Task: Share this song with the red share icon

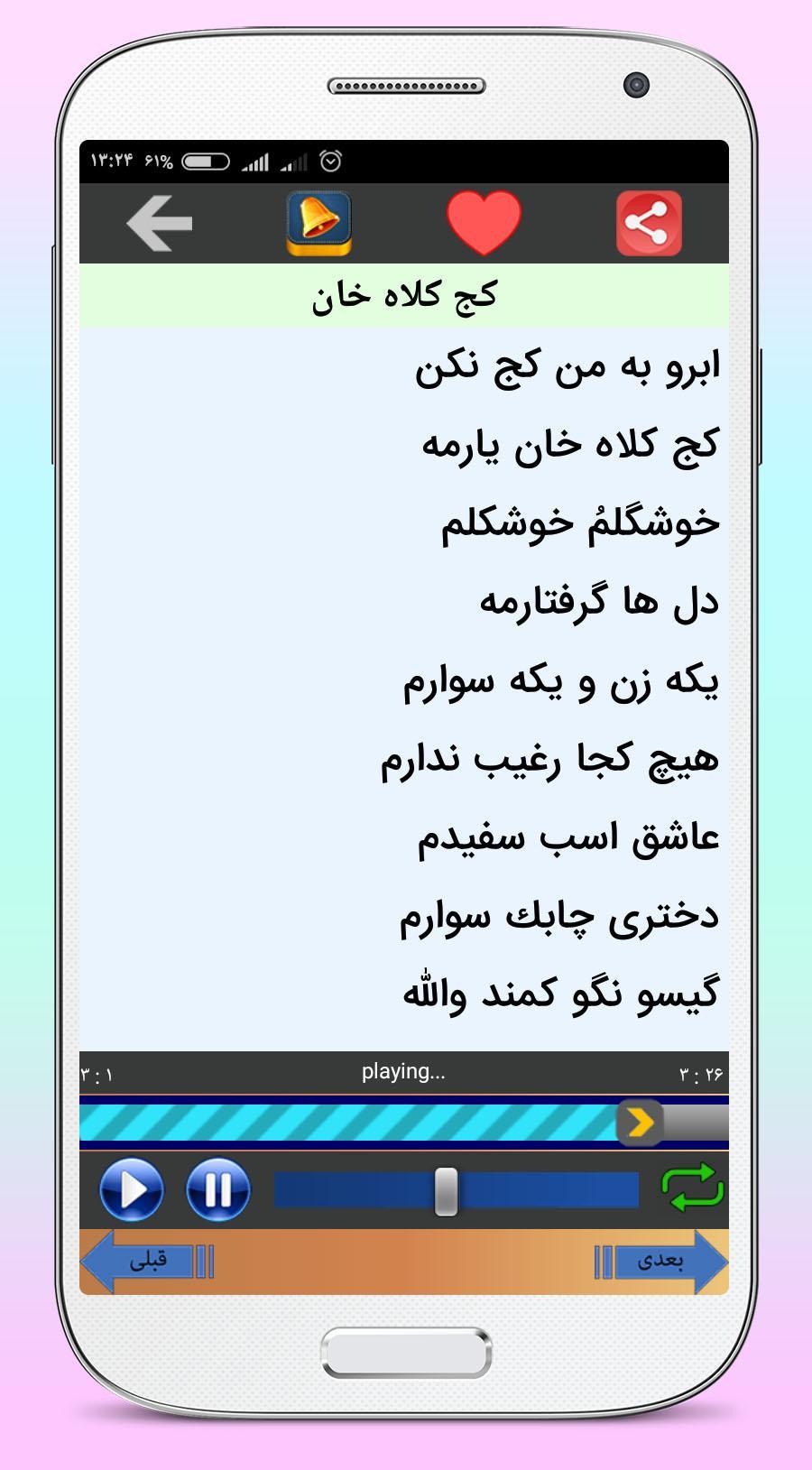Action: click(x=649, y=224)
